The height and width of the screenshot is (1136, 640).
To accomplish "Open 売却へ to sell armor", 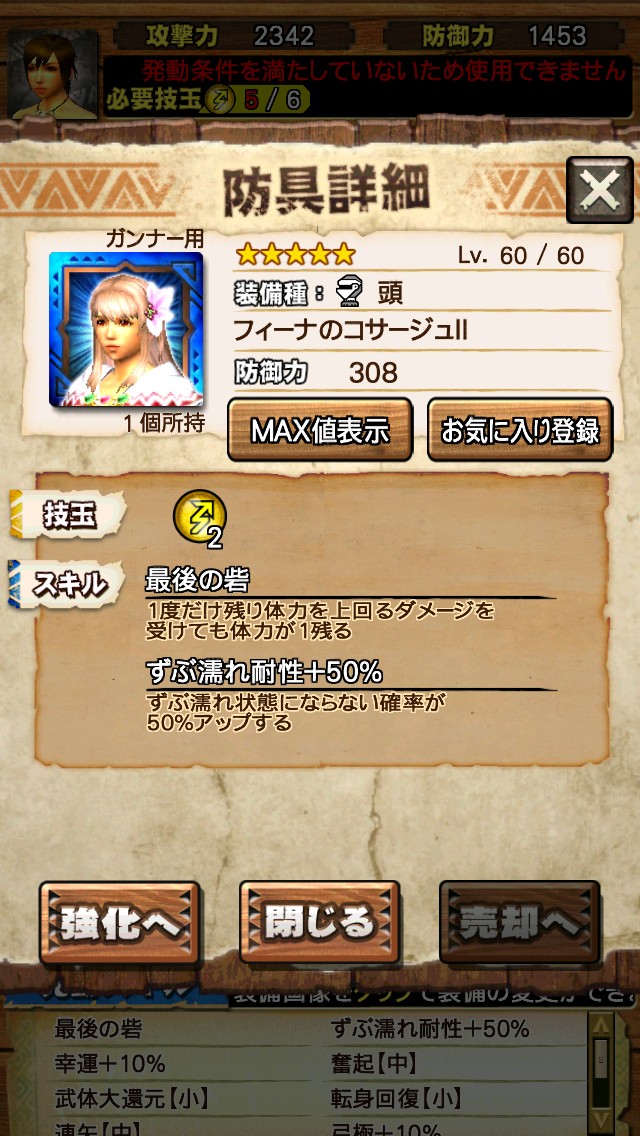I will 519,923.
